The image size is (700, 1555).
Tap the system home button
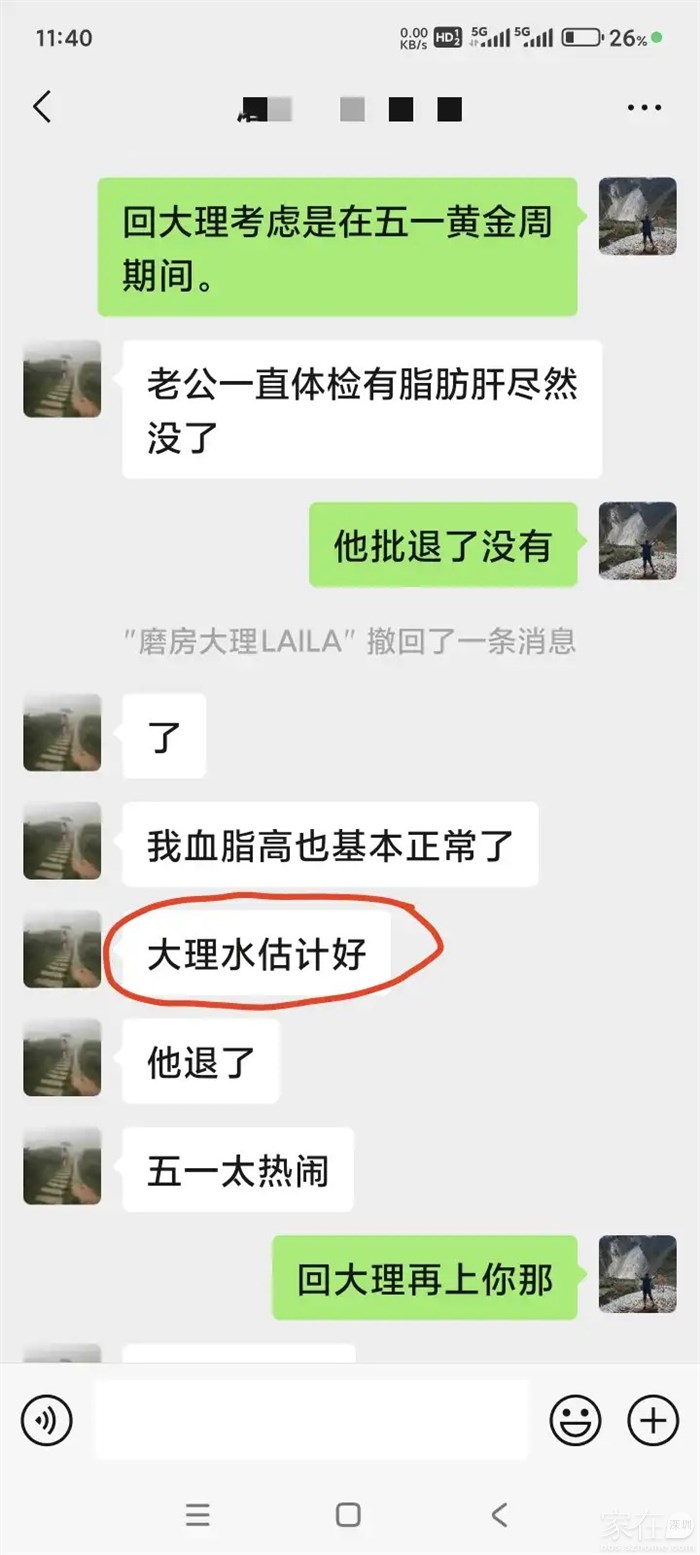pyautogui.click(x=348, y=1514)
